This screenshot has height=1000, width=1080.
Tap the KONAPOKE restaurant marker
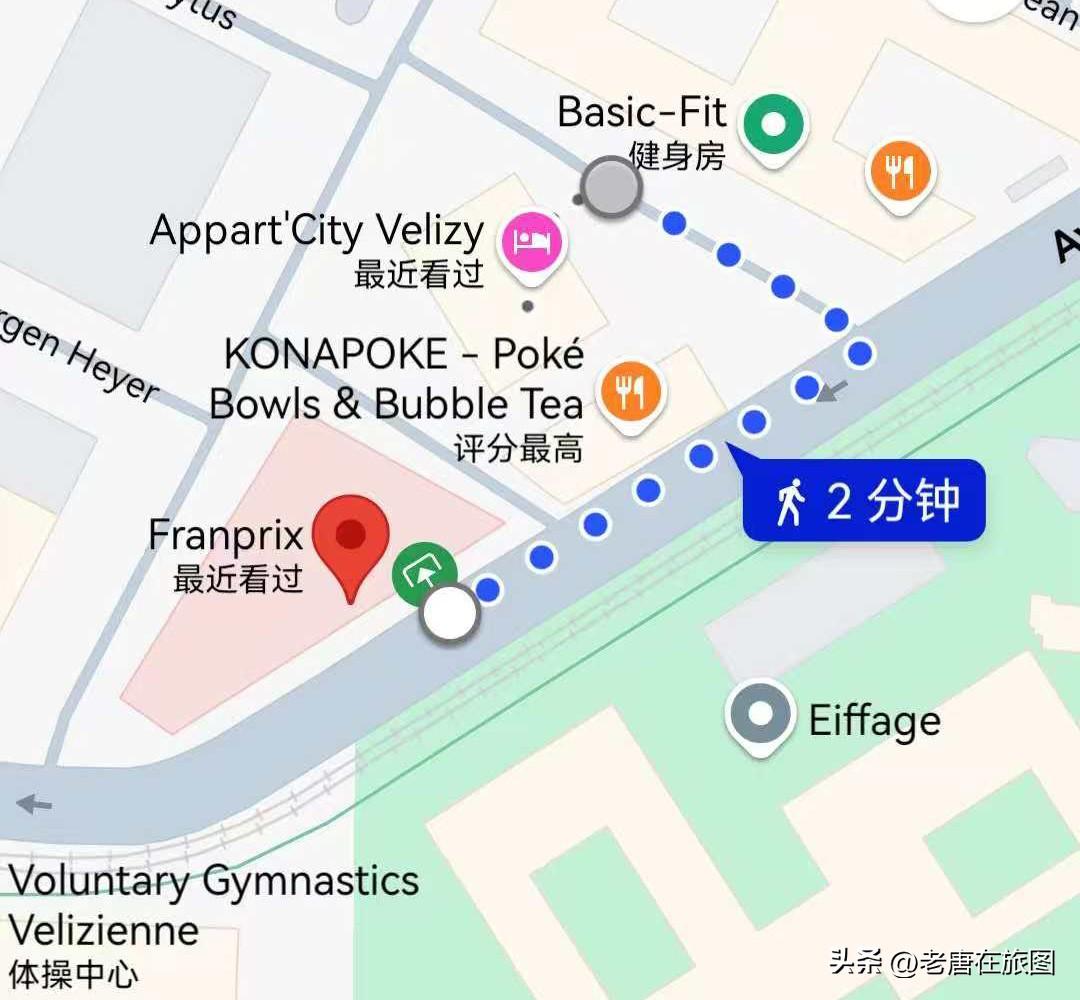point(629,395)
